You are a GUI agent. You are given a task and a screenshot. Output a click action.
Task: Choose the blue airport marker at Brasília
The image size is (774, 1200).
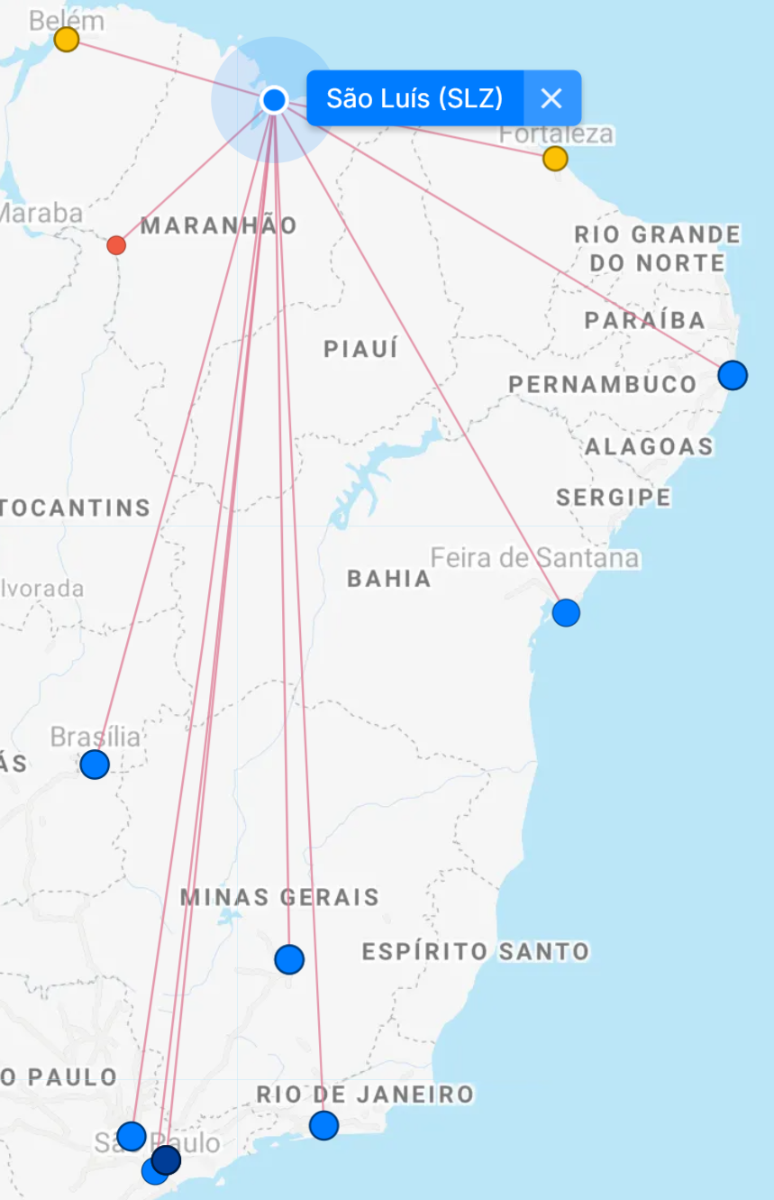tap(95, 765)
